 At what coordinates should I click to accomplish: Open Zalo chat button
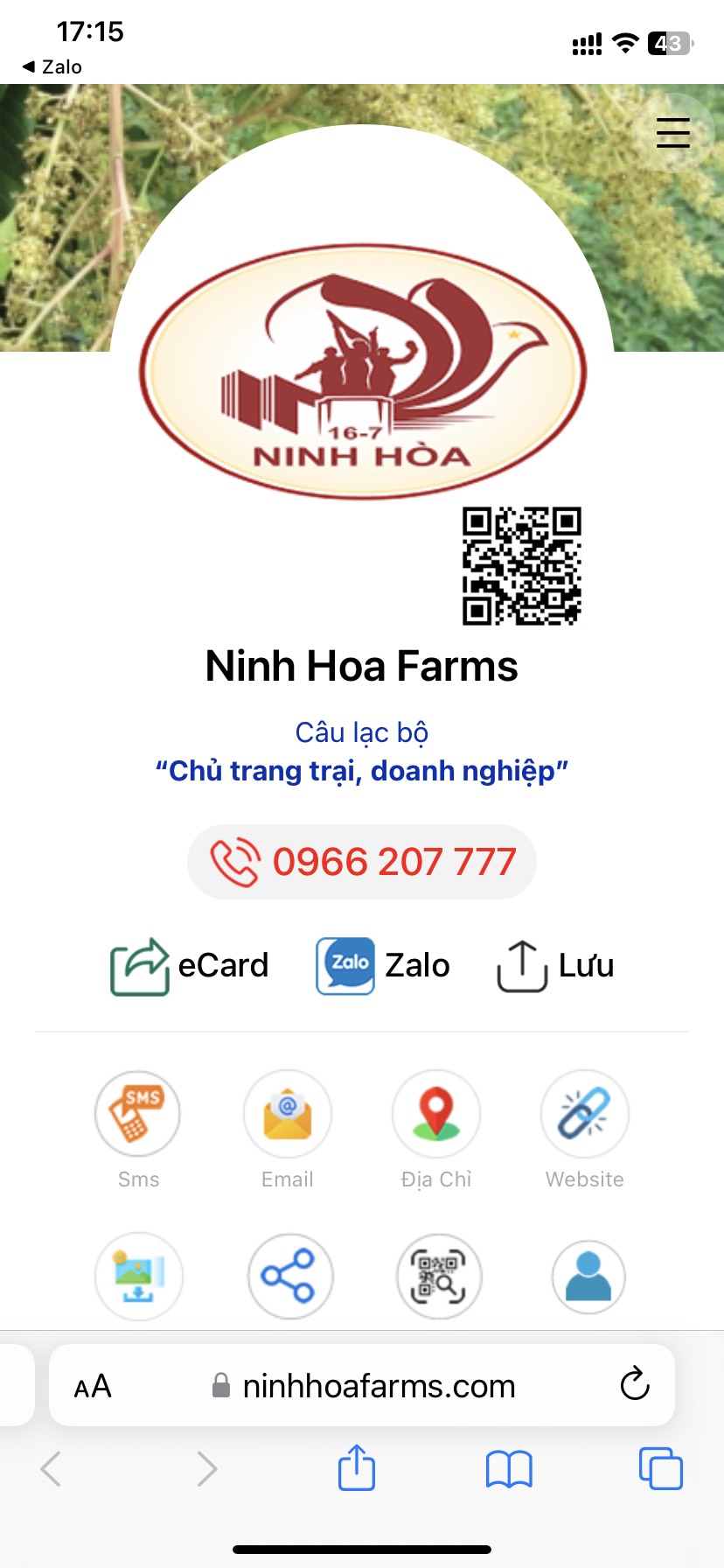click(x=383, y=966)
